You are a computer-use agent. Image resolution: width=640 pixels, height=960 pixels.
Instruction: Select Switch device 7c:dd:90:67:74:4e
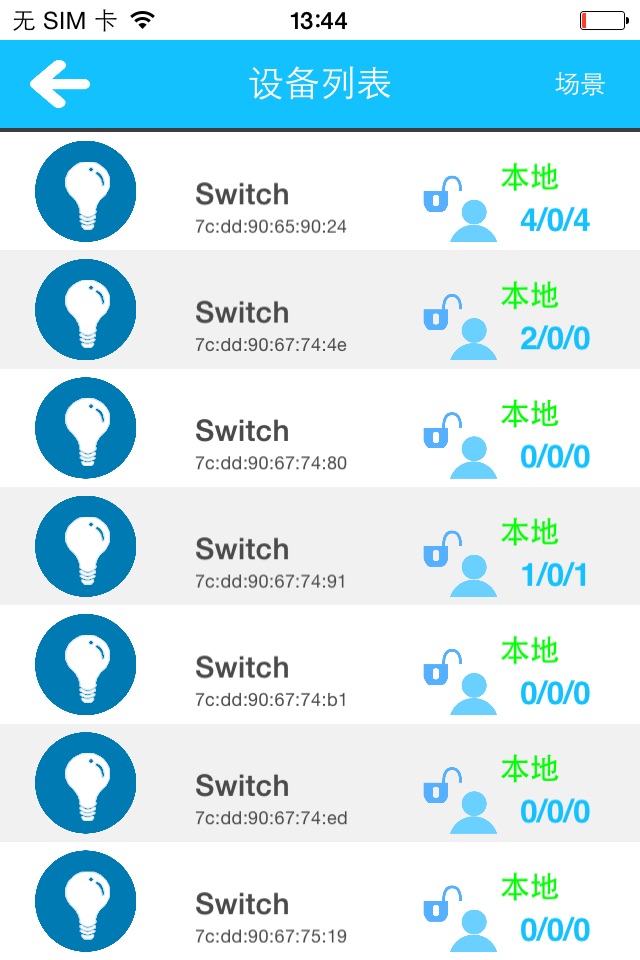270,324
